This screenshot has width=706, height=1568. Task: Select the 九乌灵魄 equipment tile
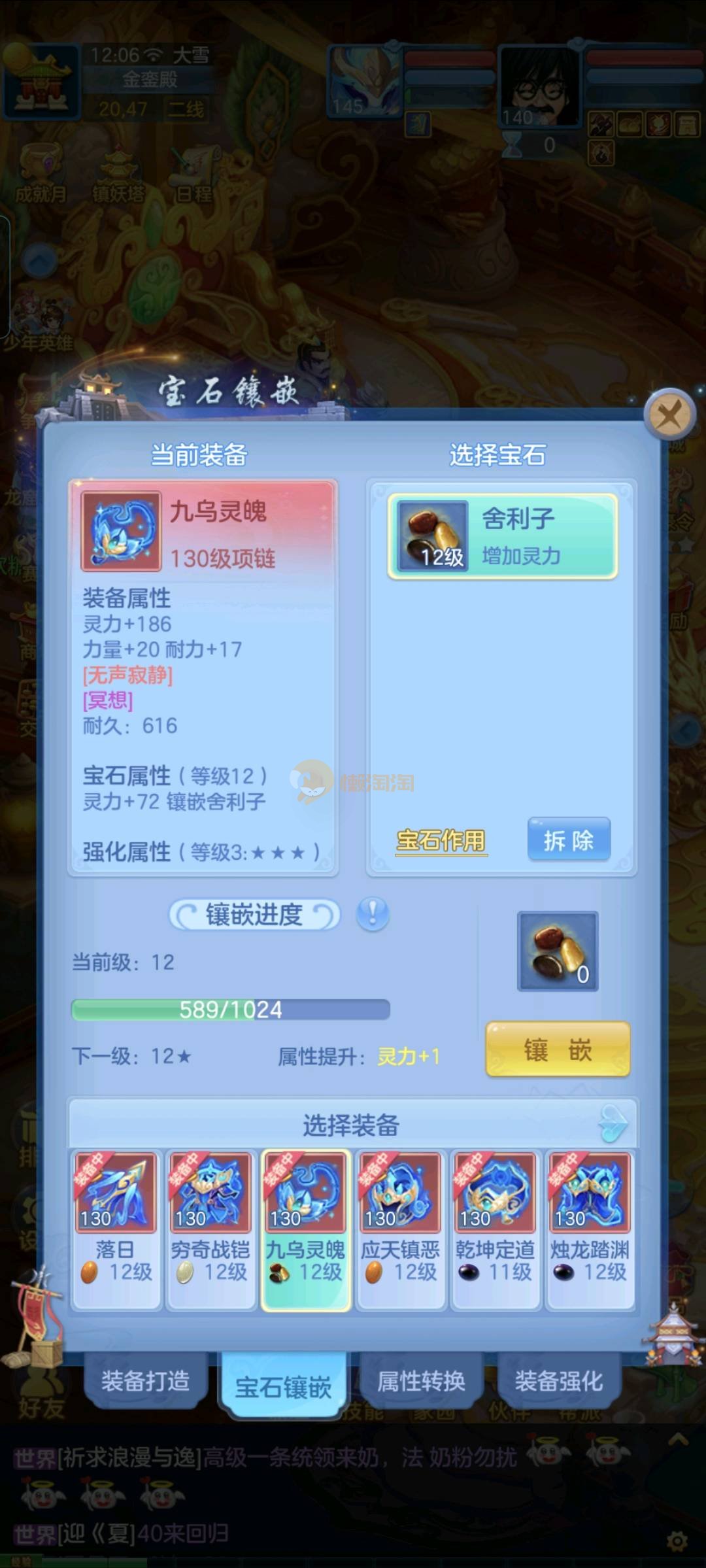[x=305, y=1231]
